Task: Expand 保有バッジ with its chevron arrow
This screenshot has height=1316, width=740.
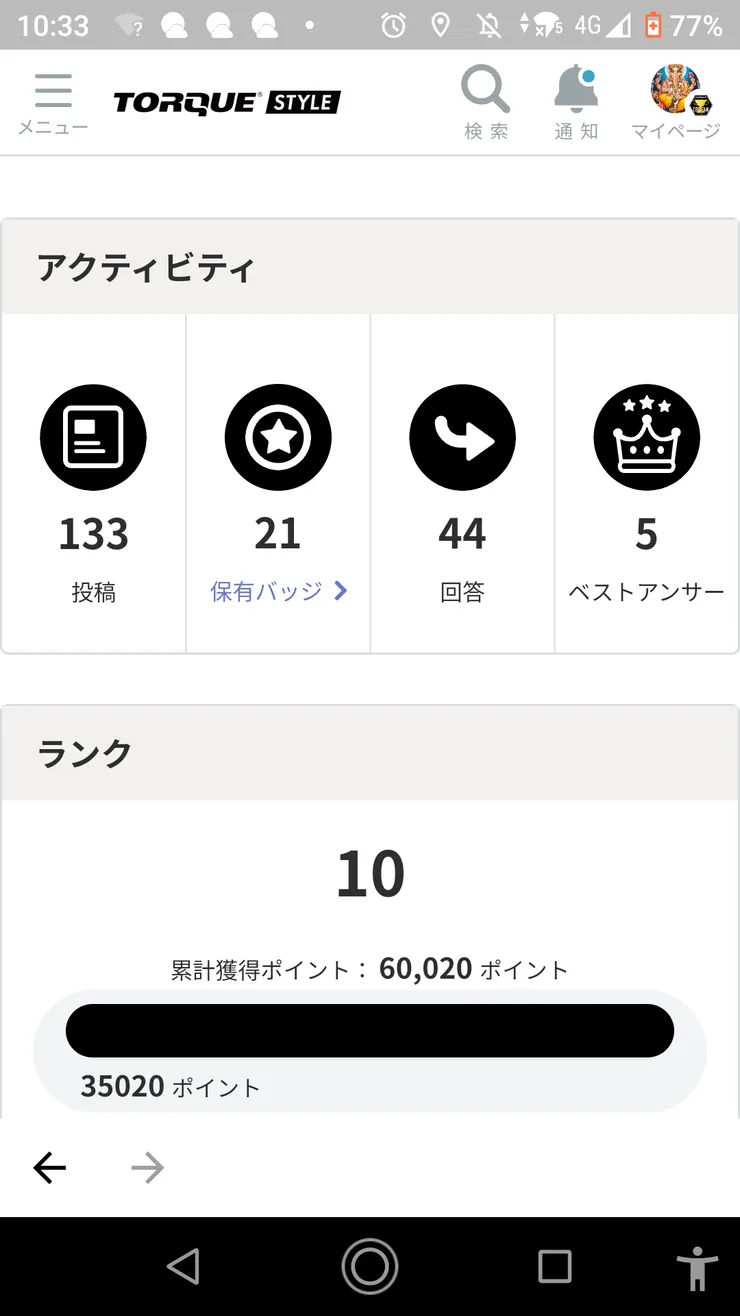Action: click(341, 592)
